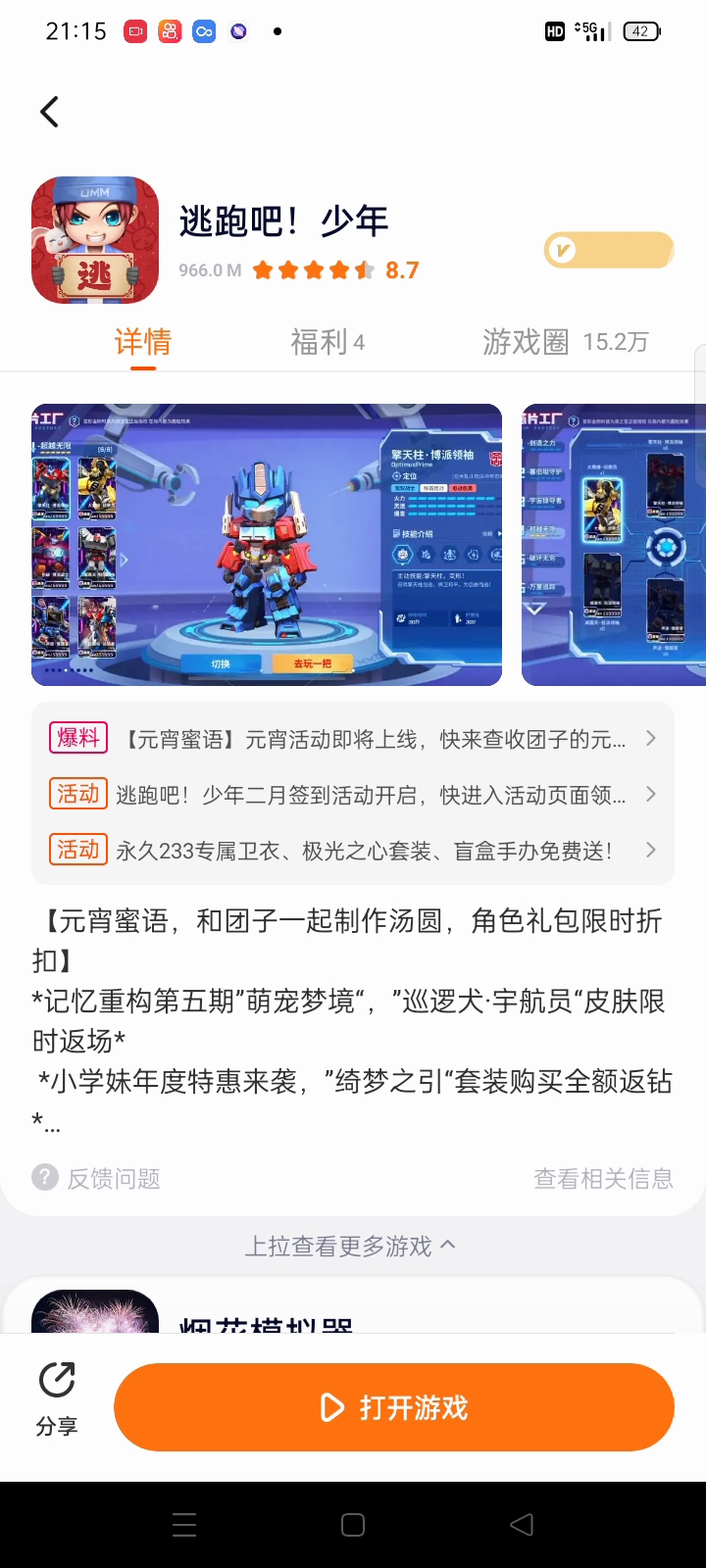Tap 打开游戏 to launch the game
706x1568 pixels.
pyautogui.click(x=394, y=1407)
